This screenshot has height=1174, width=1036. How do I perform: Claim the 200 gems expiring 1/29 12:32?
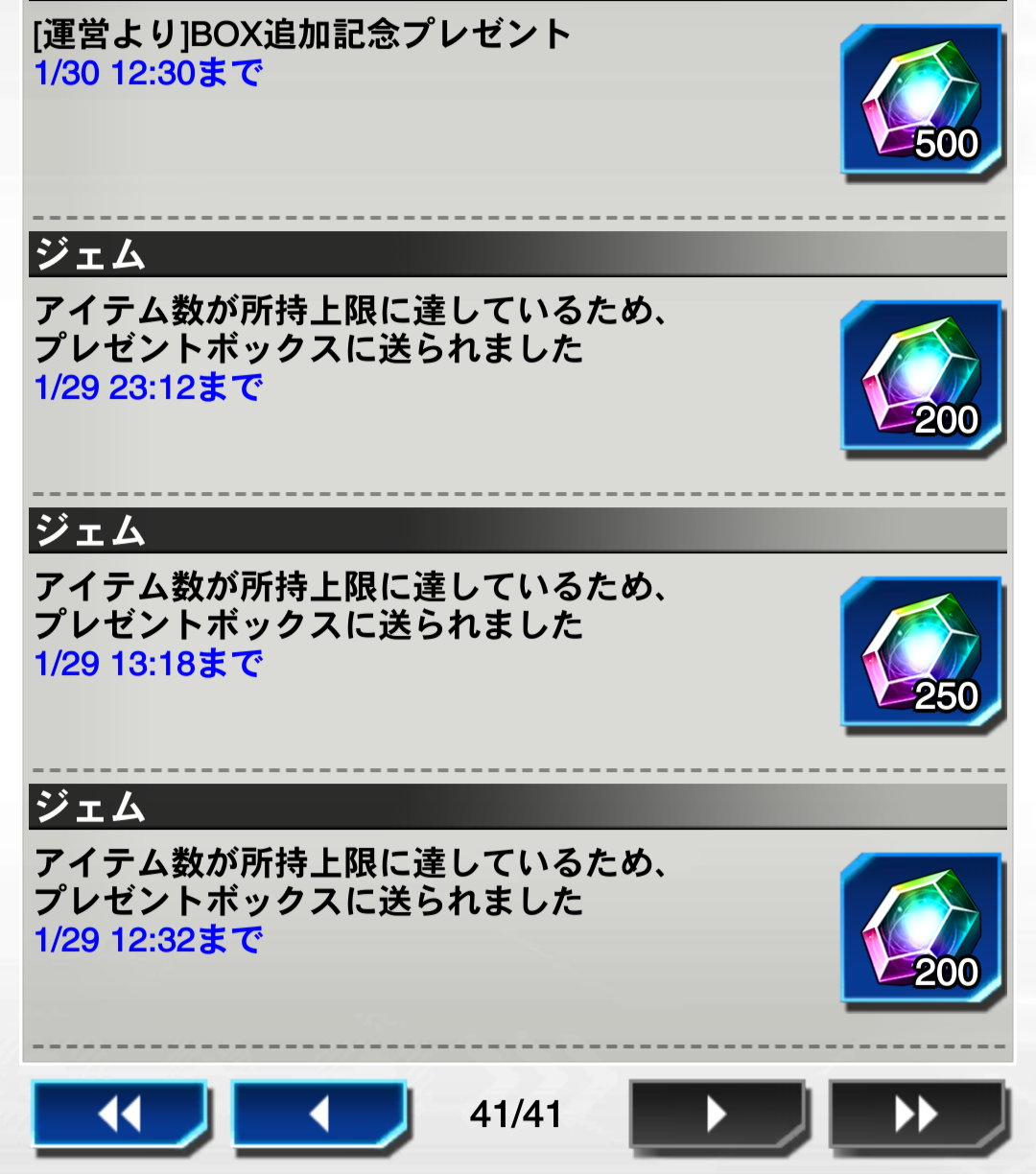[921, 929]
